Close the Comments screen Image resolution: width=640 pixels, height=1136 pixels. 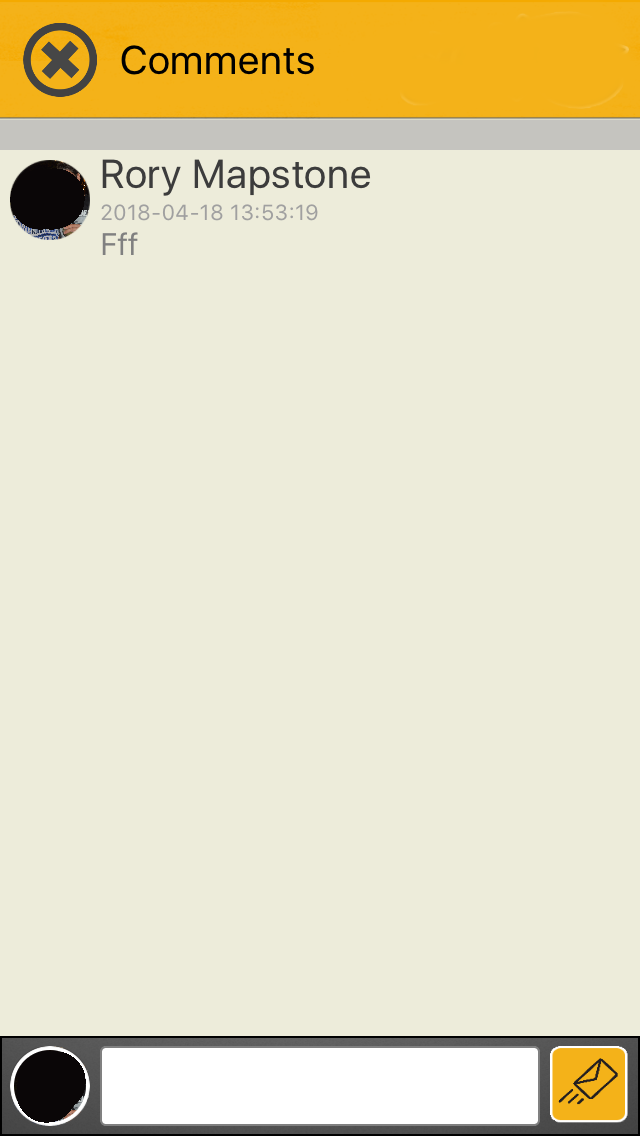click(x=60, y=61)
